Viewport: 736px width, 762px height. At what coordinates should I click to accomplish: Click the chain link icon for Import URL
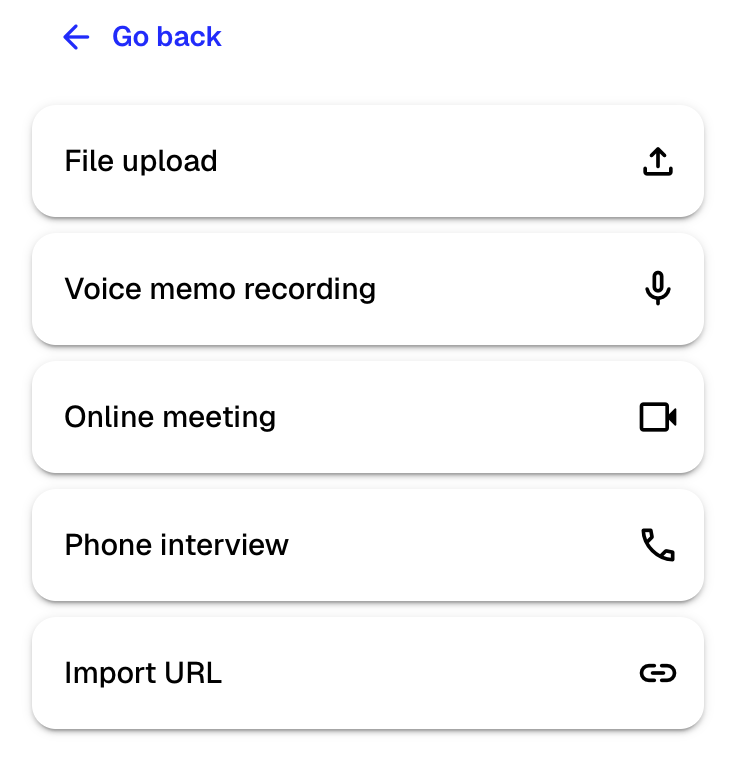click(x=657, y=672)
